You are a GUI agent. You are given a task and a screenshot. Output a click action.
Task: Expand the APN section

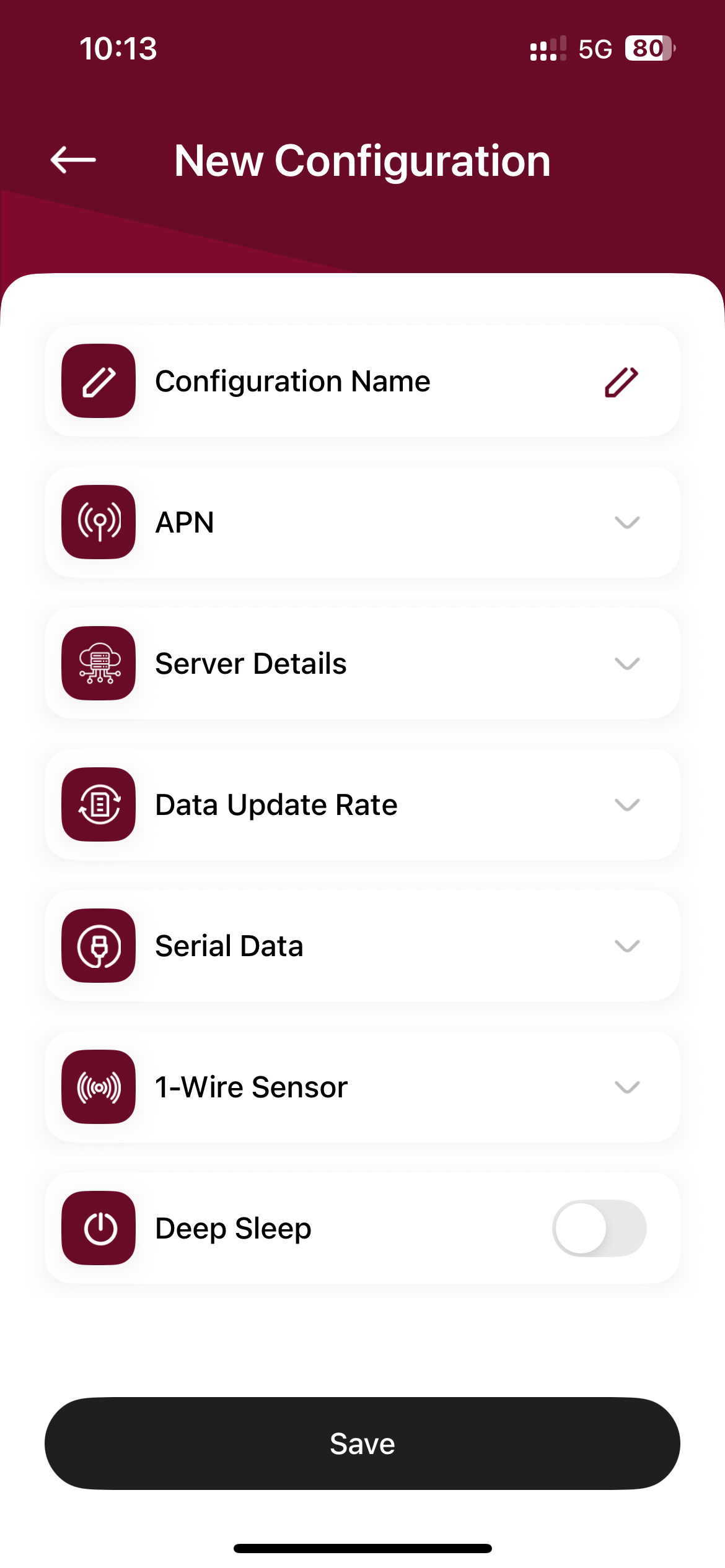(x=626, y=523)
